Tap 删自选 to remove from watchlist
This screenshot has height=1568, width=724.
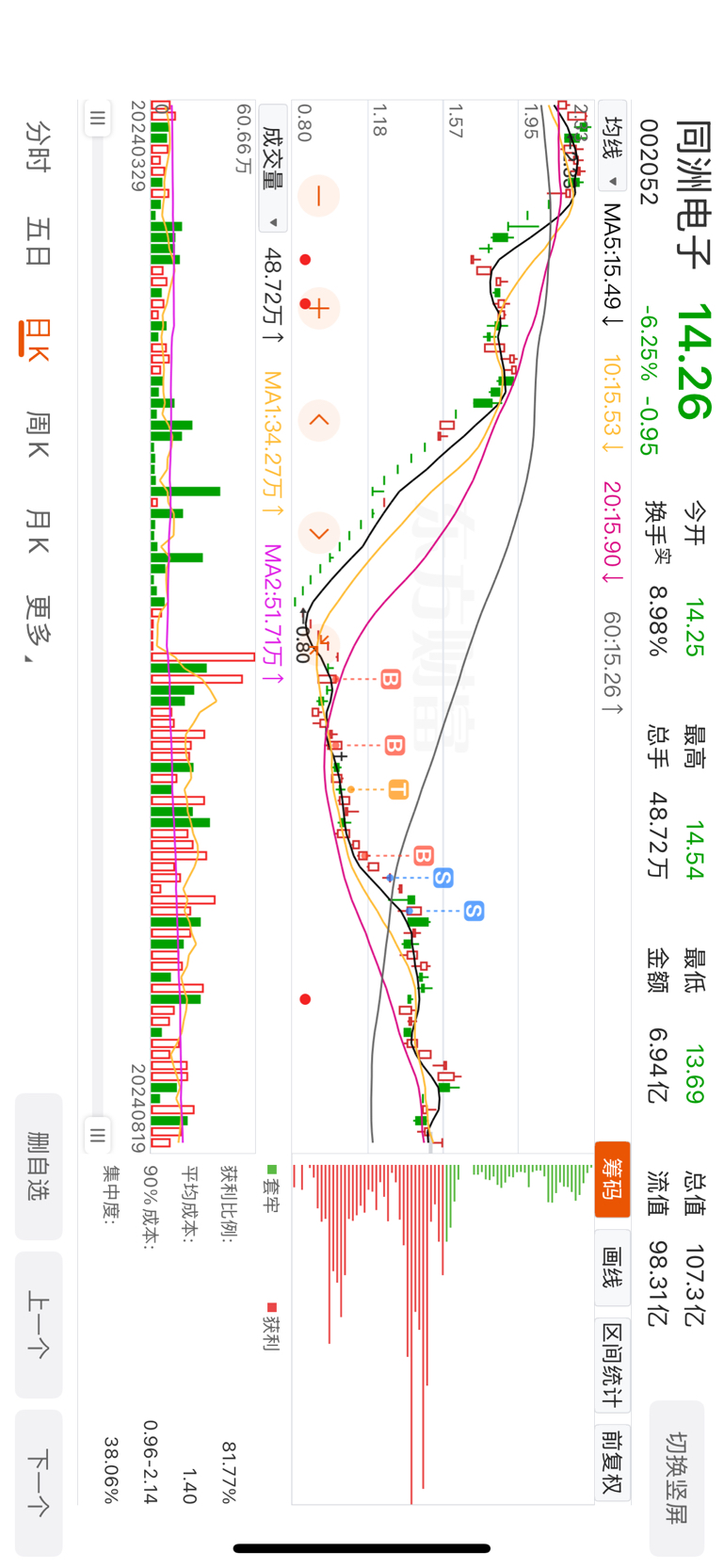(39, 1166)
